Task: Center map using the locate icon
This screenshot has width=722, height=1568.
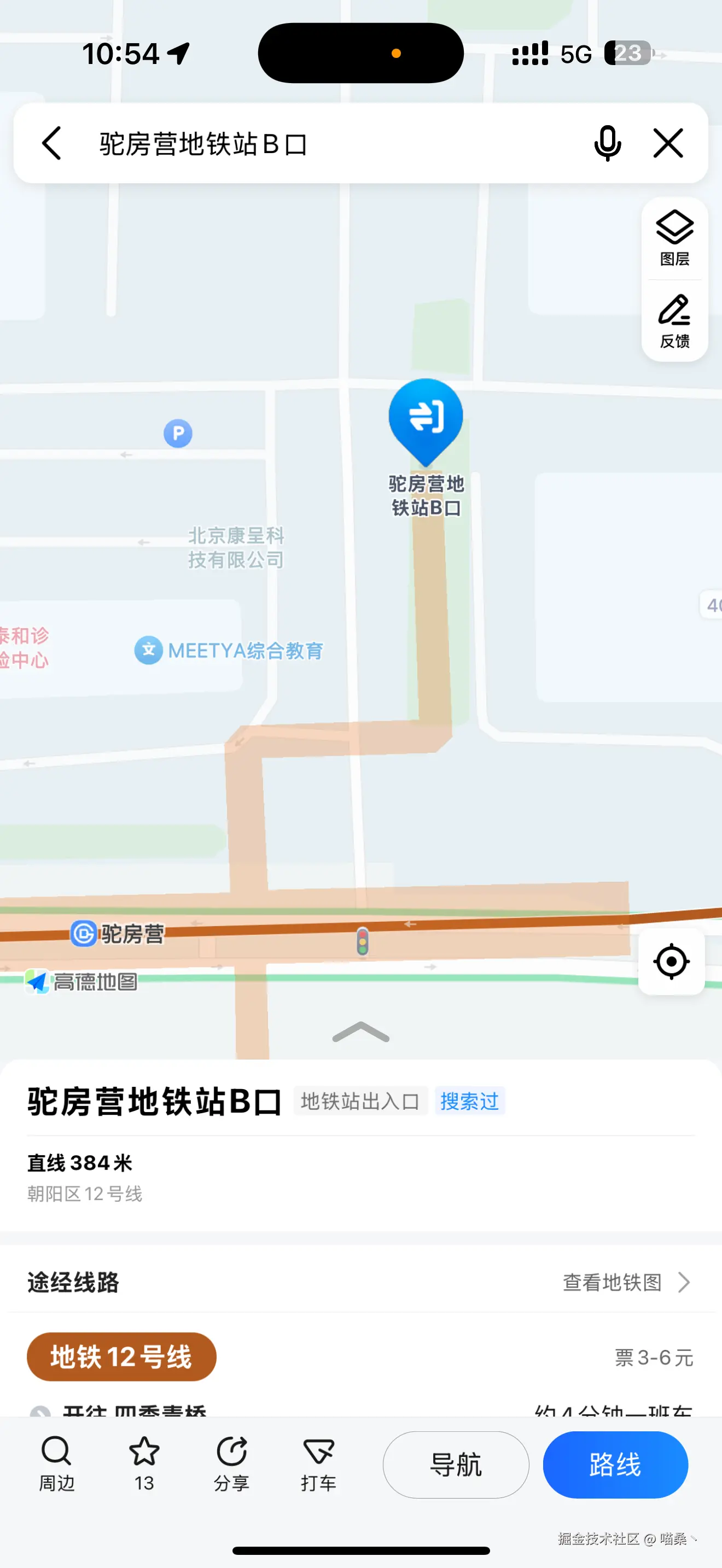Action: coord(671,961)
